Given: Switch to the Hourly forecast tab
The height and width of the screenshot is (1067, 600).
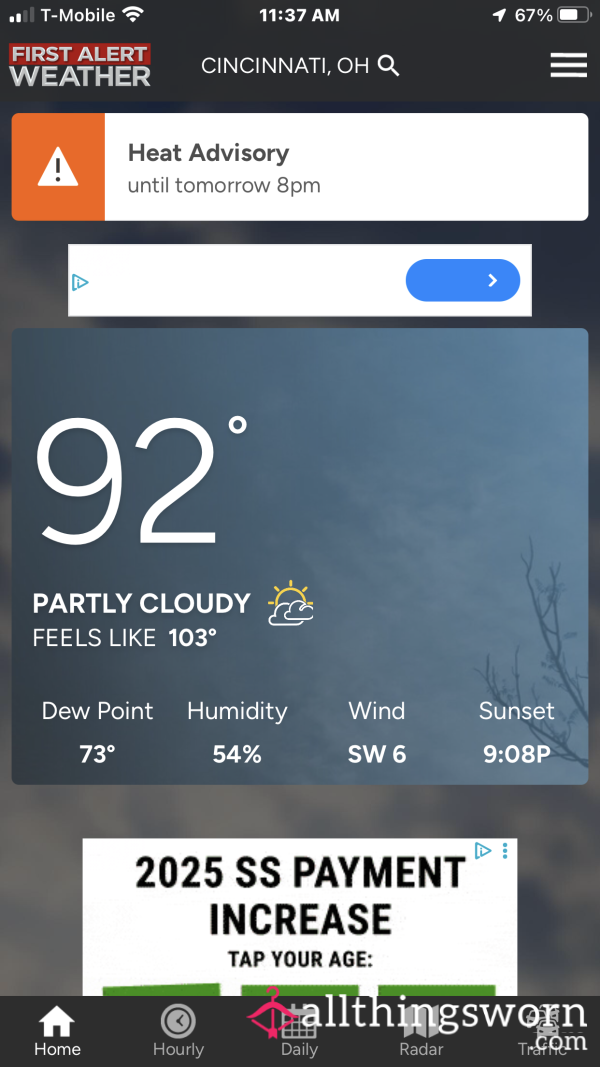Looking at the screenshot, I should click(178, 1032).
